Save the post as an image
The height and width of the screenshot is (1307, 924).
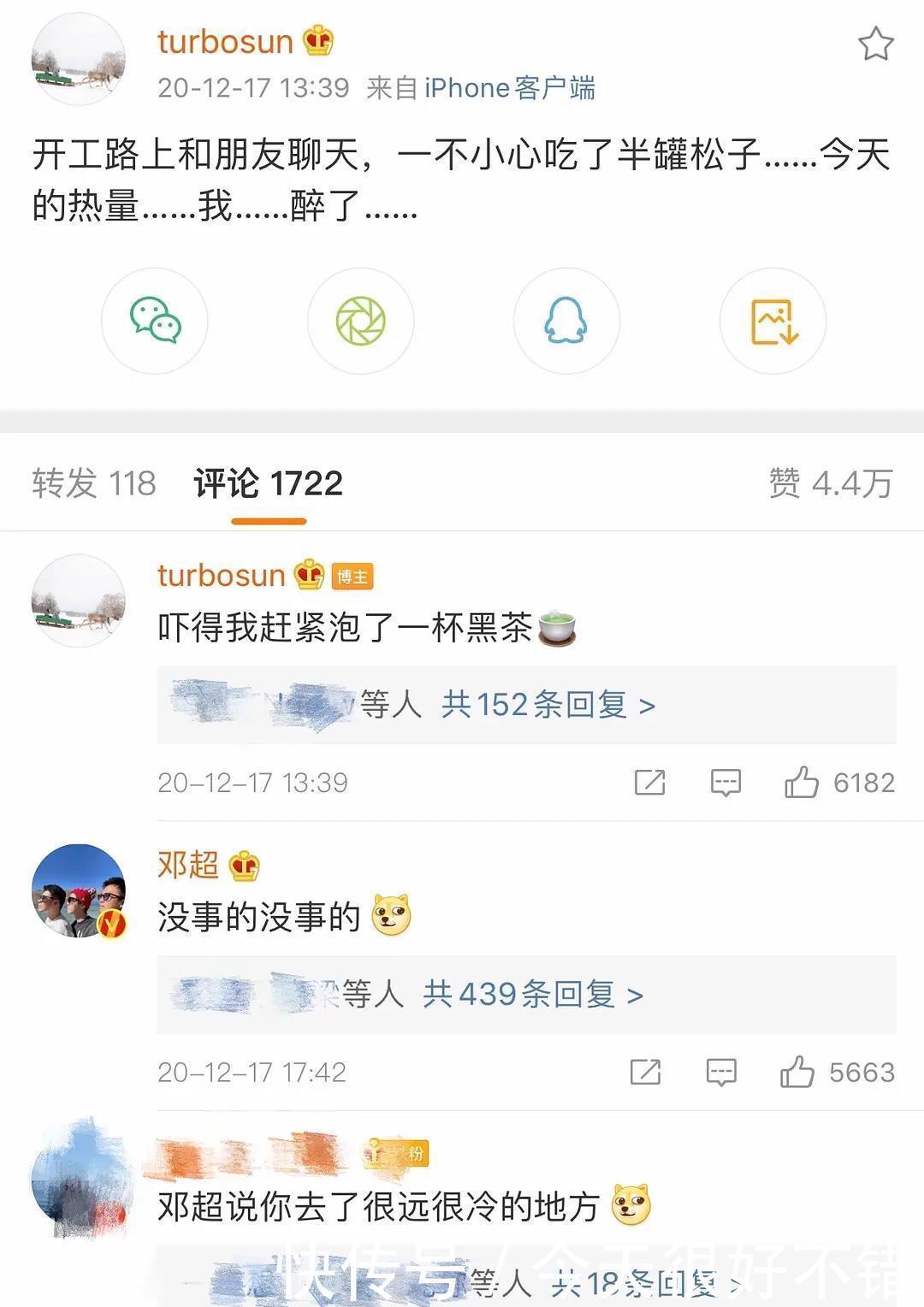tap(773, 321)
